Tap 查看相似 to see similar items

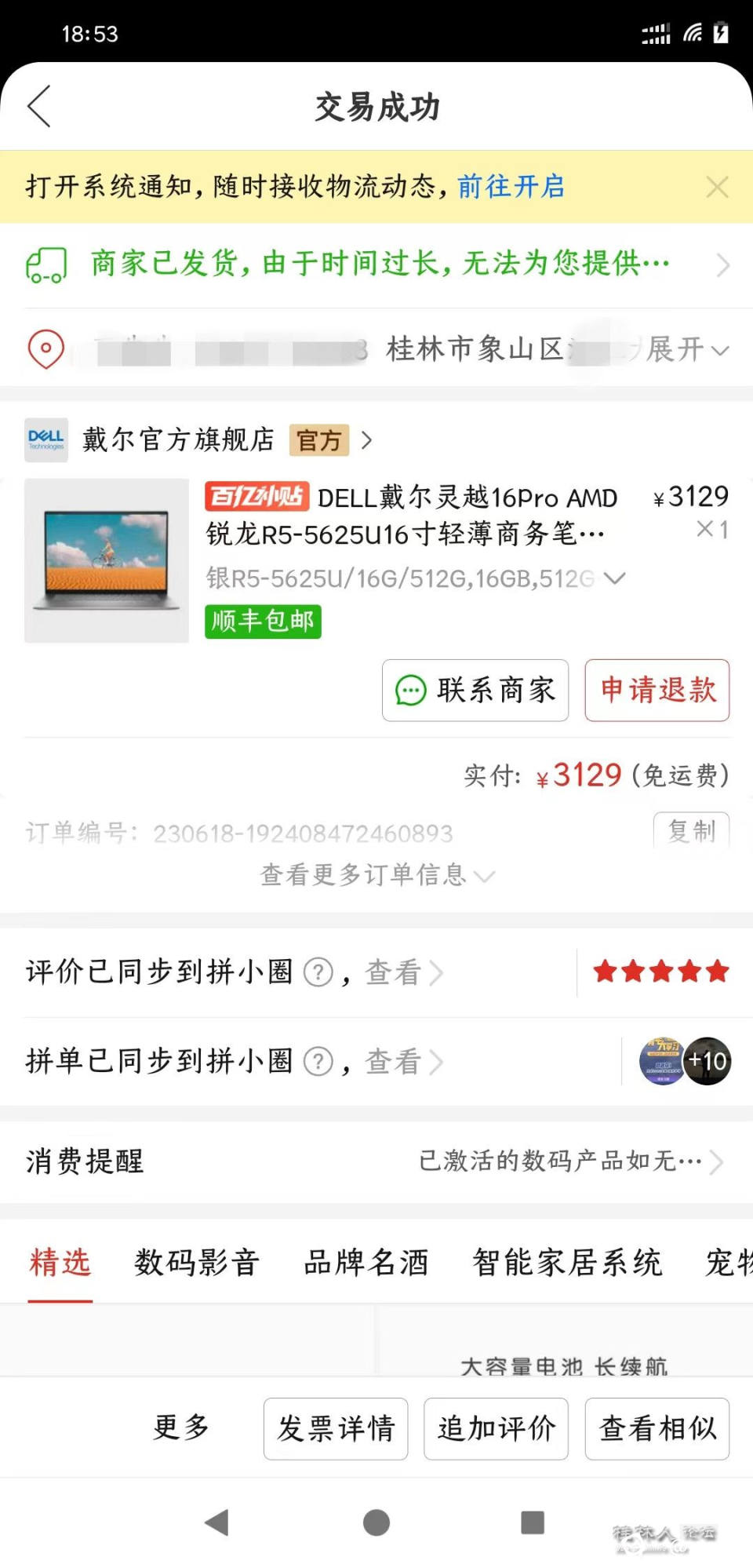(x=657, y=1428)
